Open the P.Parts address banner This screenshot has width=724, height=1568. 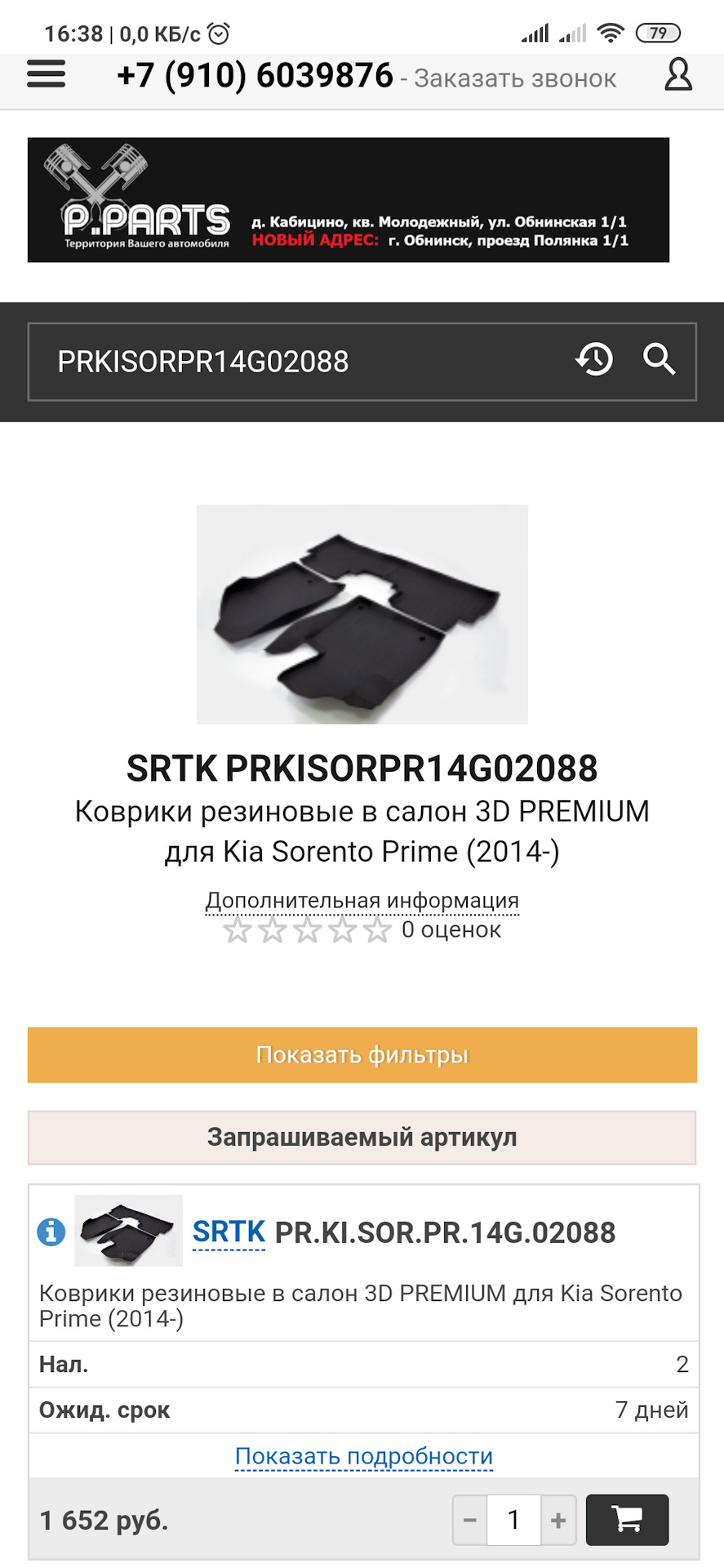(x=349, y=200)
